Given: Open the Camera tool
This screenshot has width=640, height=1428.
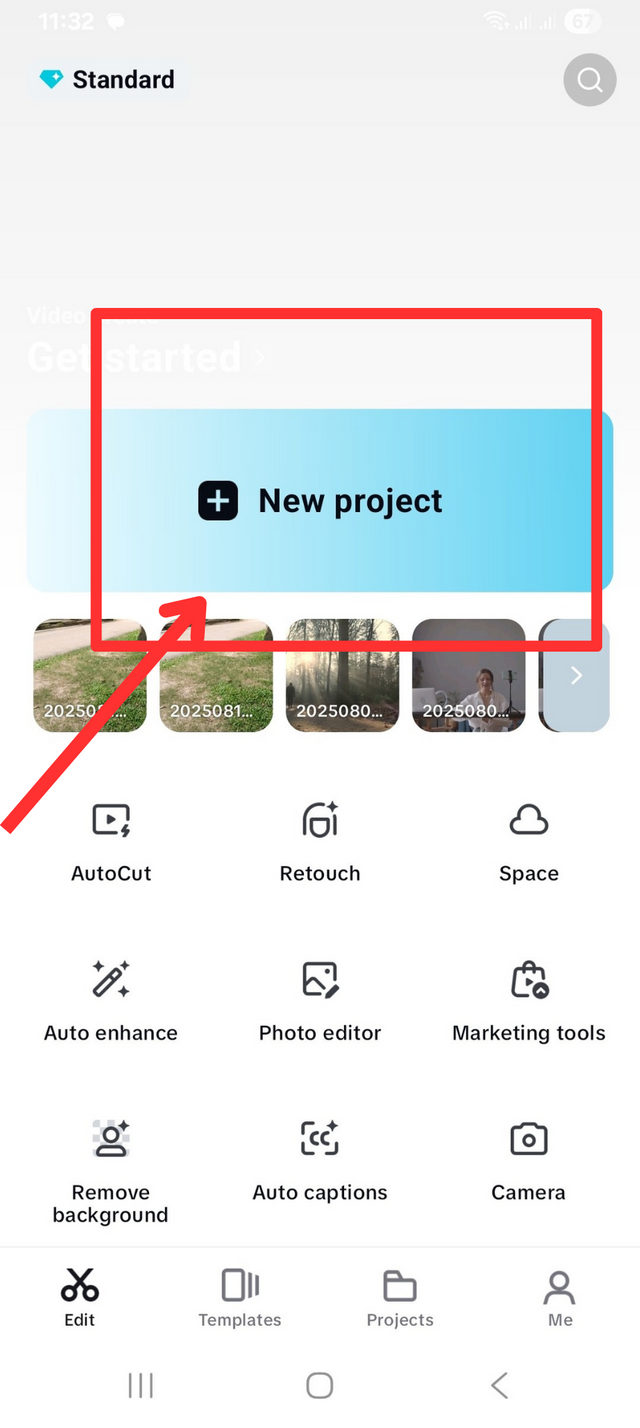Looking at the screenshot, I should click(x=528, y=1160).
